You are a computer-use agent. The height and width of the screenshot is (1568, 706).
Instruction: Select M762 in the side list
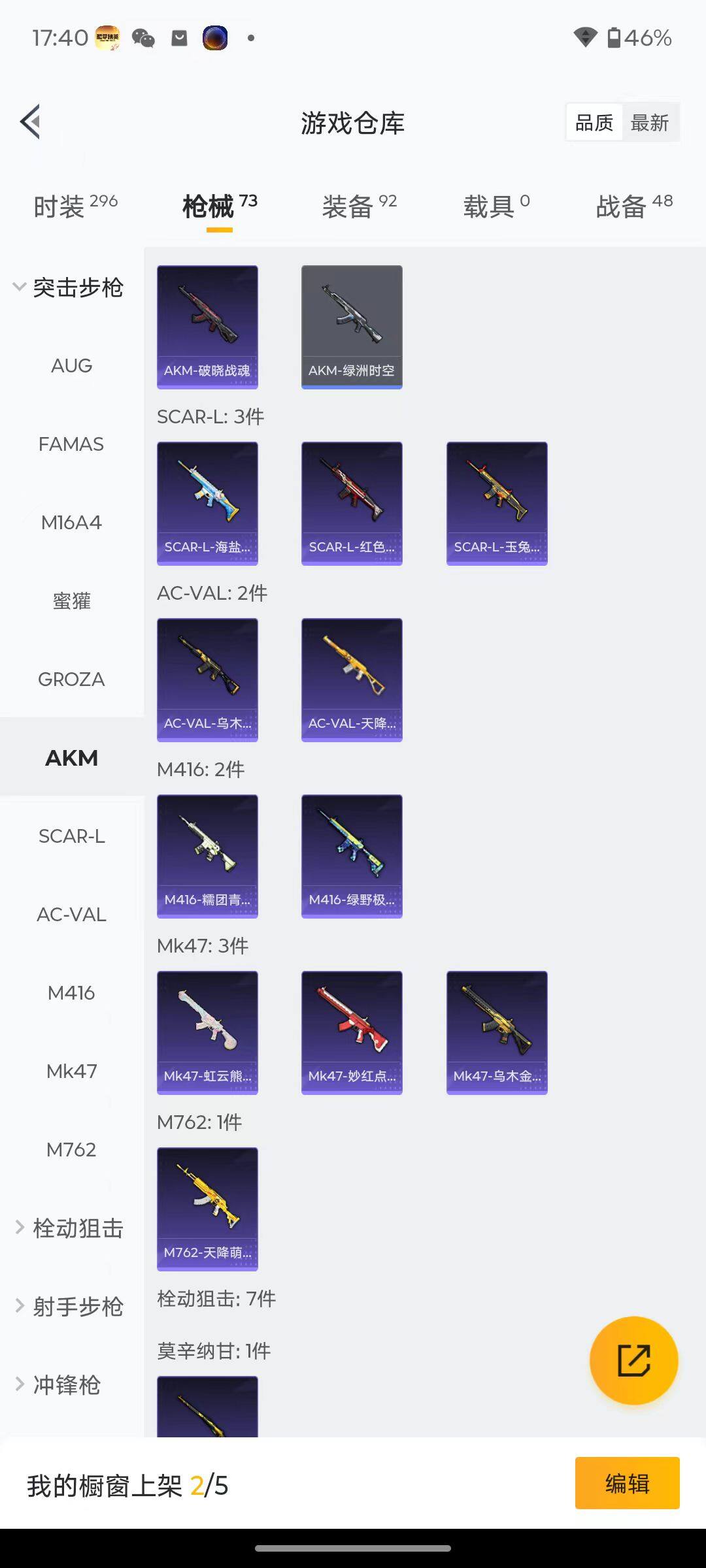[71, 1150]
